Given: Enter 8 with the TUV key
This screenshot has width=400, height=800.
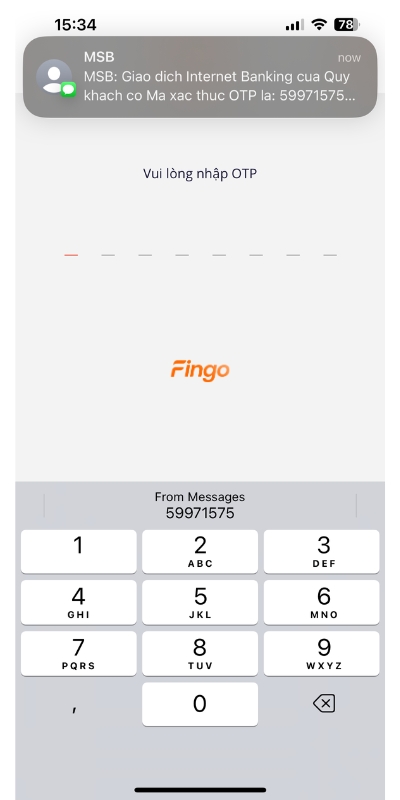Looking at the screenshot, I should click(200, 653).
